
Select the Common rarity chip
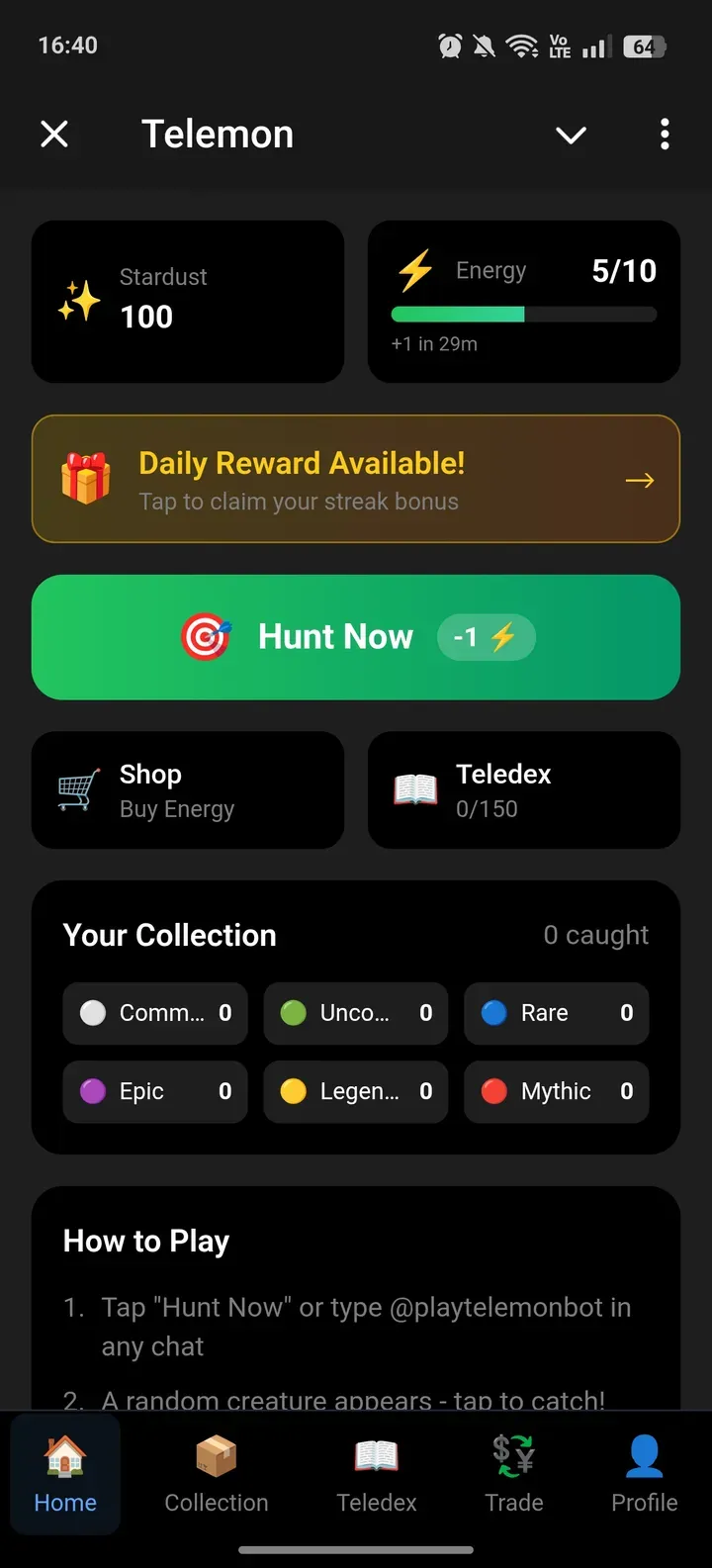click(155, 1013)
